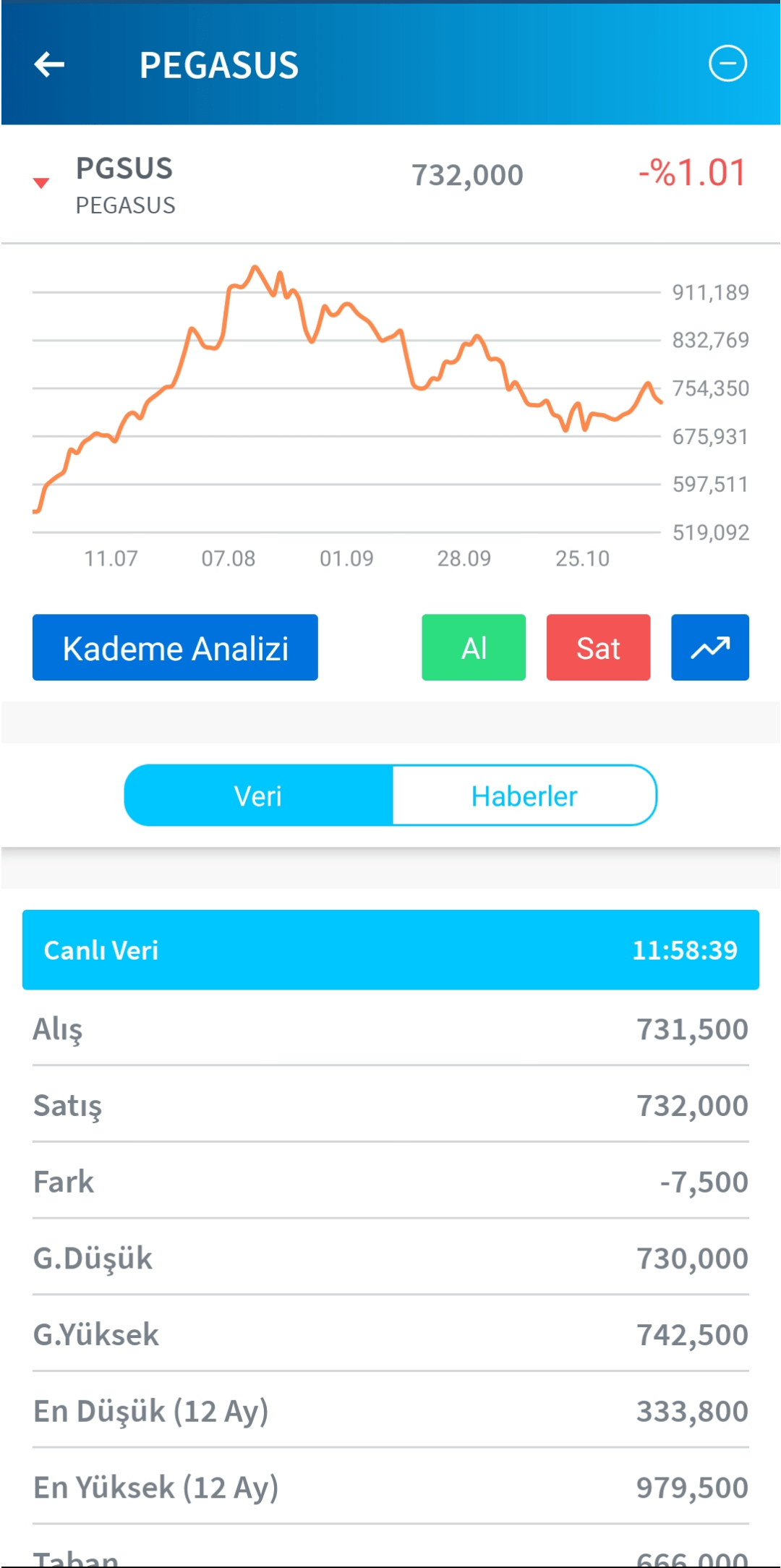Open Kademe Analizi
Viewport: 781px width, 1568px height.
point(175,647)
